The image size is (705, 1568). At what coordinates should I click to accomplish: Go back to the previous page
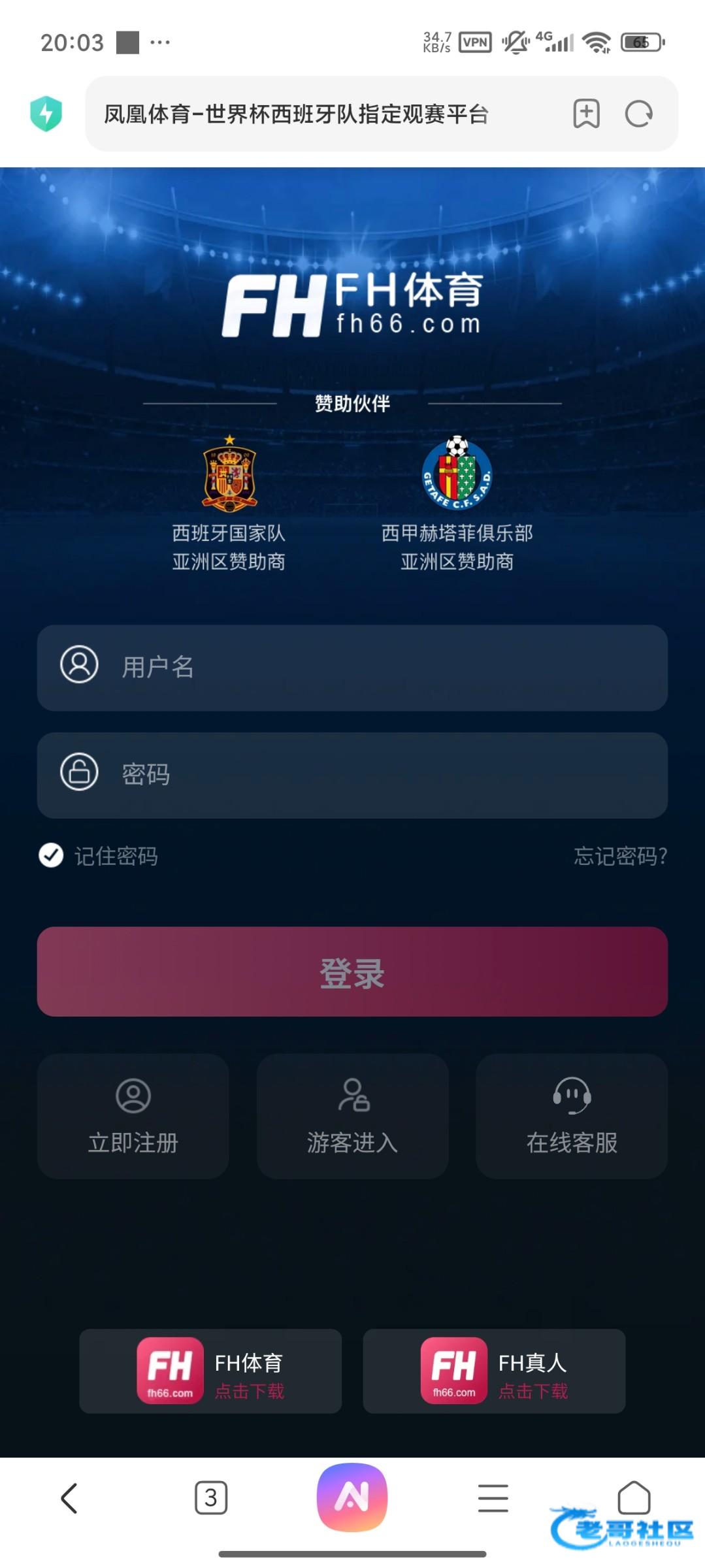(69, 1497)
